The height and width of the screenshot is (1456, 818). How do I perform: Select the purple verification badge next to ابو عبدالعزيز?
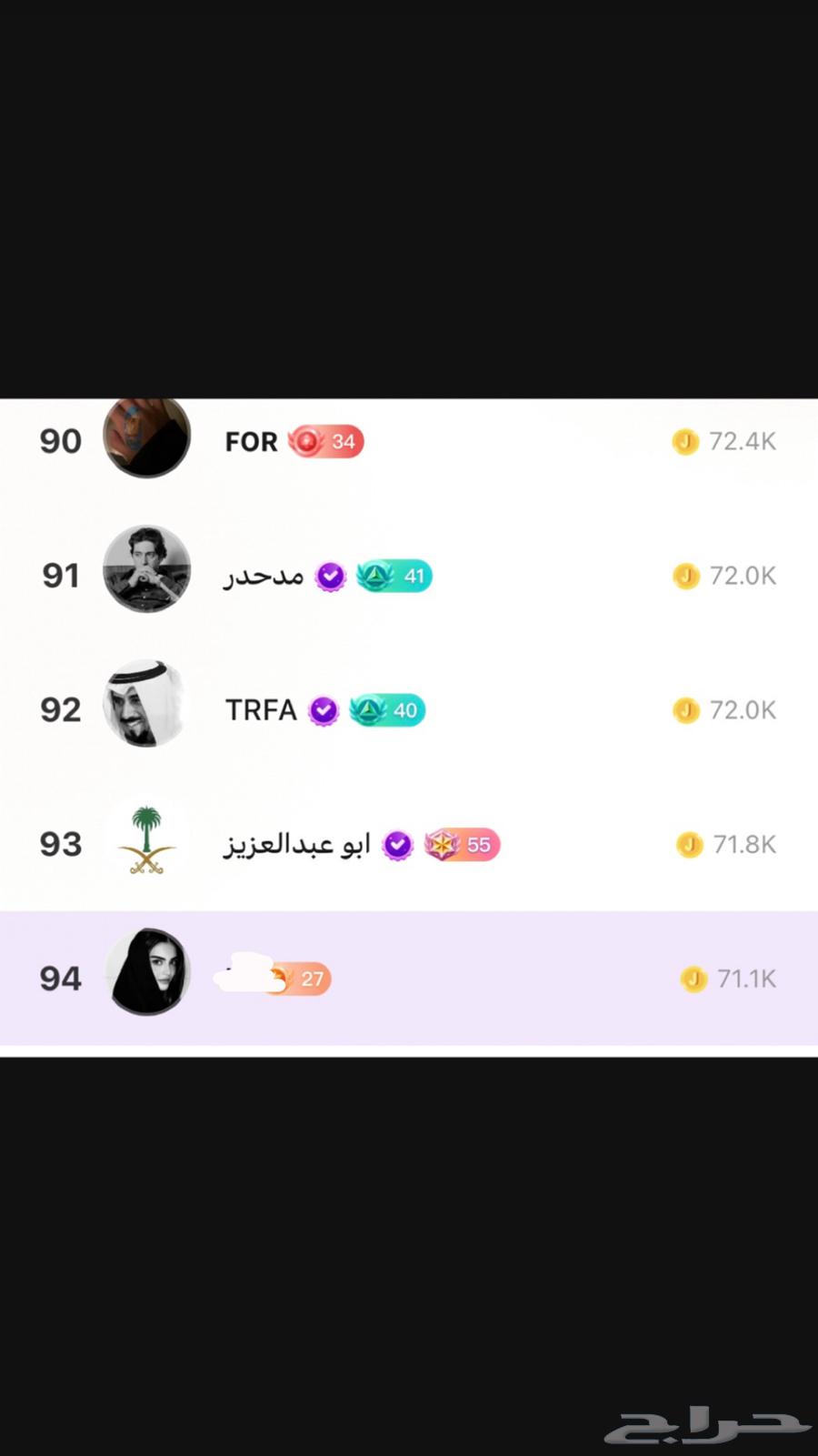(397, 845)
